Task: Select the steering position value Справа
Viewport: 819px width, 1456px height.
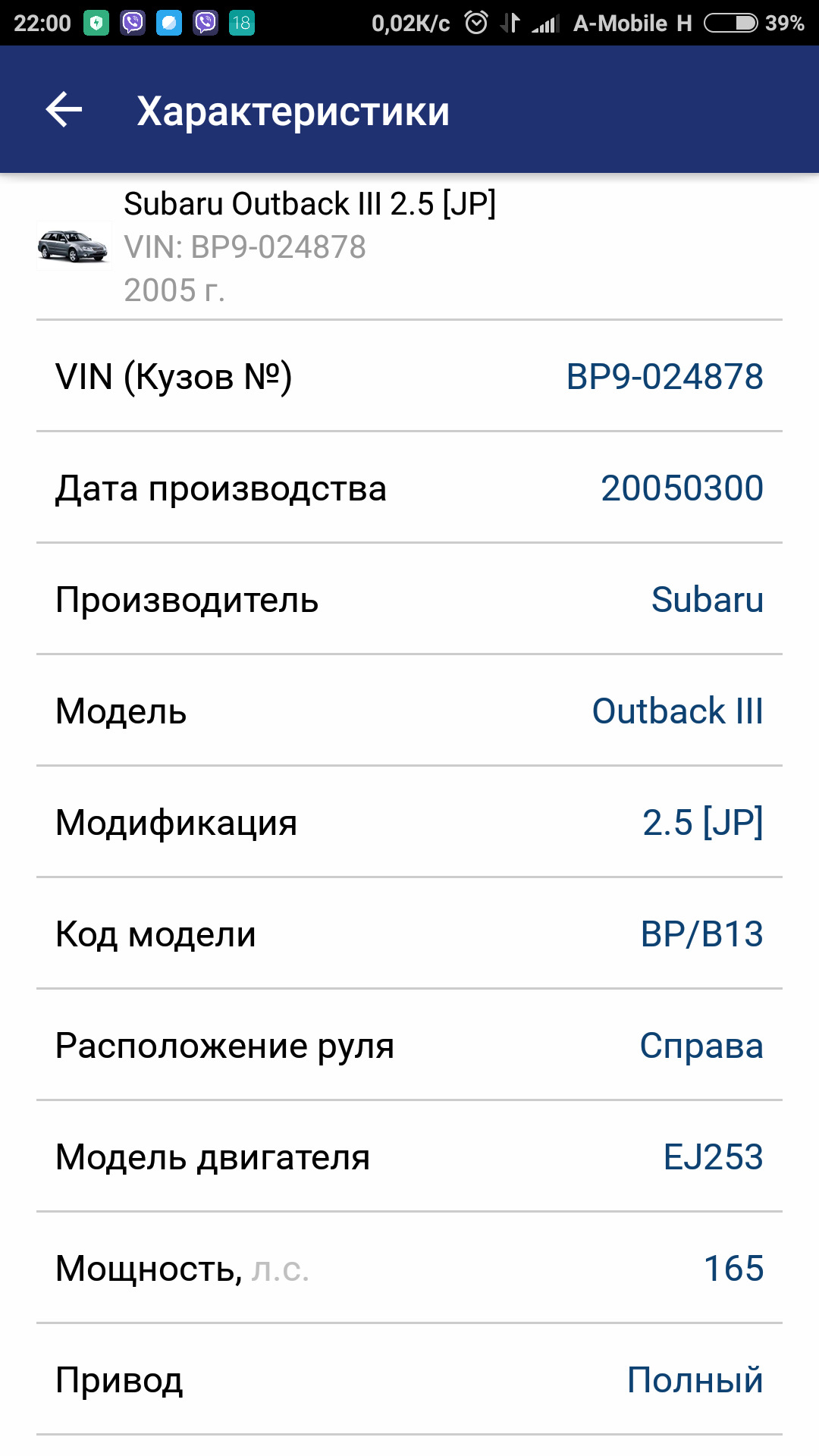Action: (x=701, y=1045)
